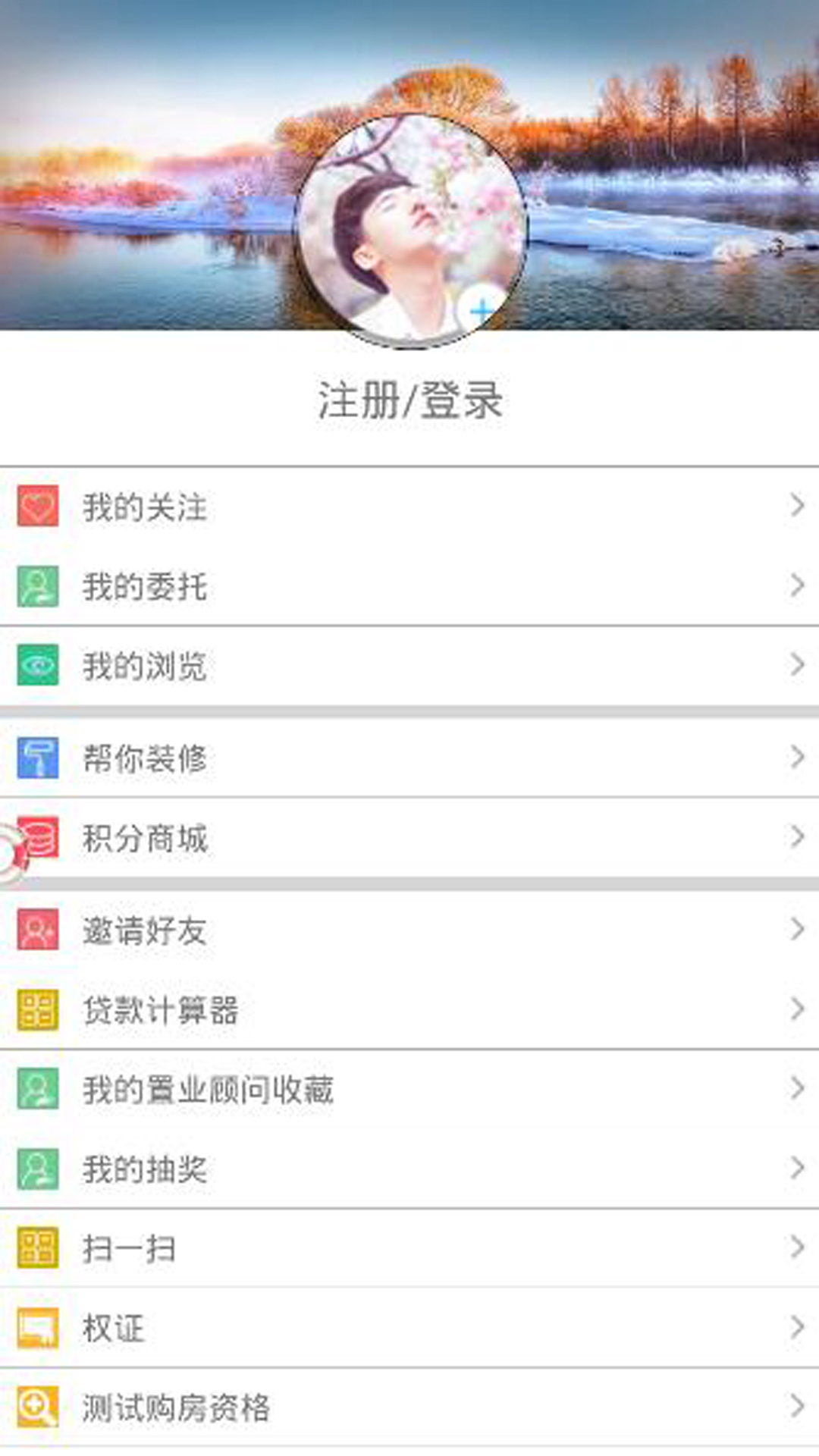This screenshot has height=1456, width=819.
Task: Open 扫一扫 scanner
Action: [x=409, y=1248]
